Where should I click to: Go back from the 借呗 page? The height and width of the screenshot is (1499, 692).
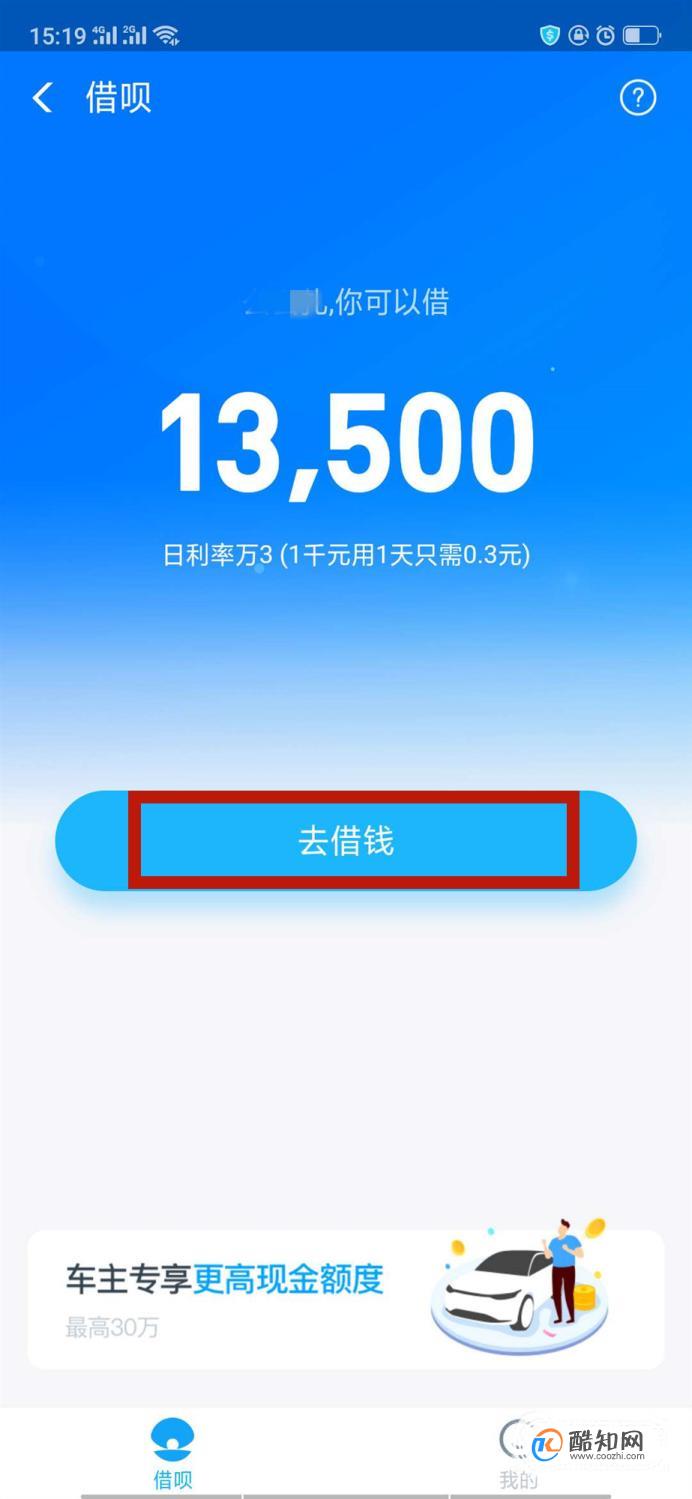click(x=42, y=98)
